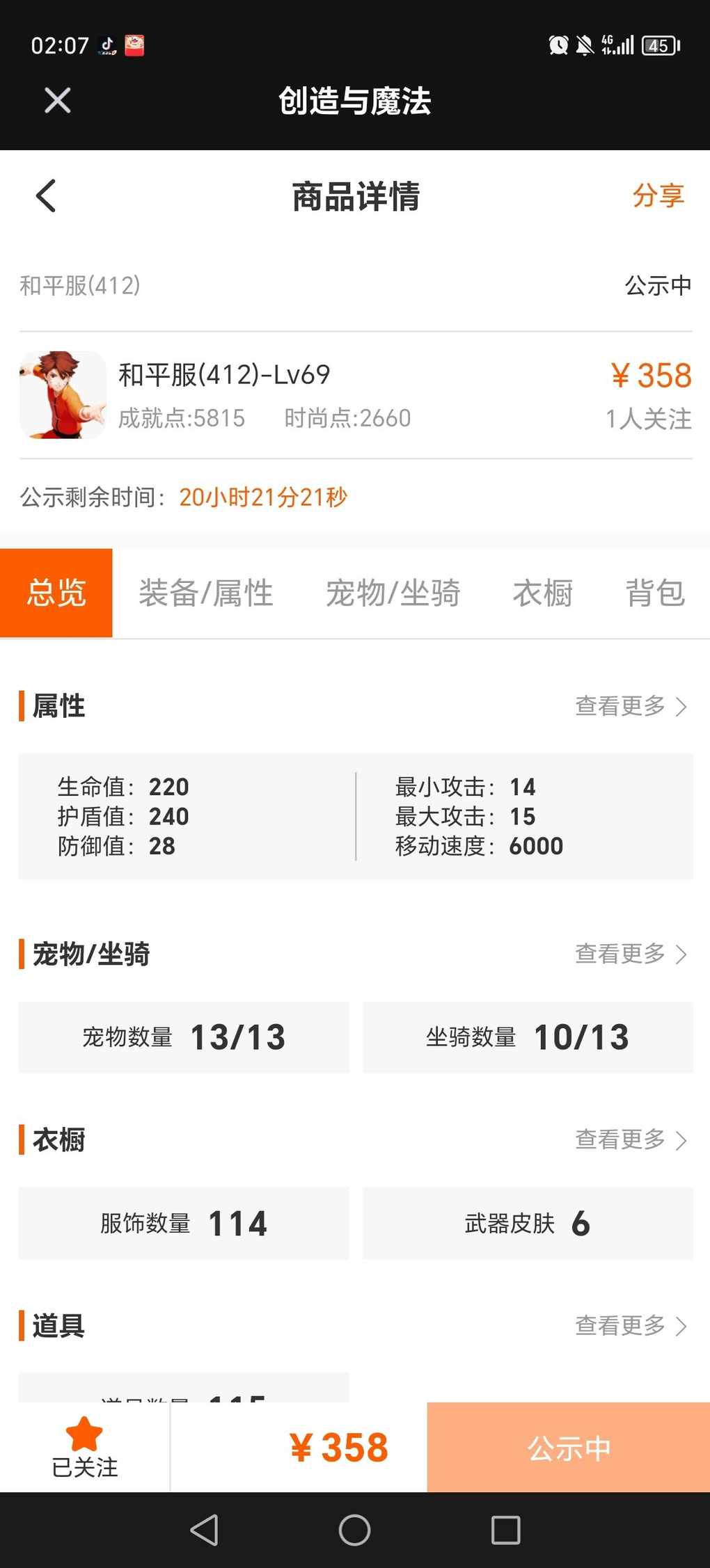
Task: Switch to the 装备/属性 tab
Action: (206, 593)
